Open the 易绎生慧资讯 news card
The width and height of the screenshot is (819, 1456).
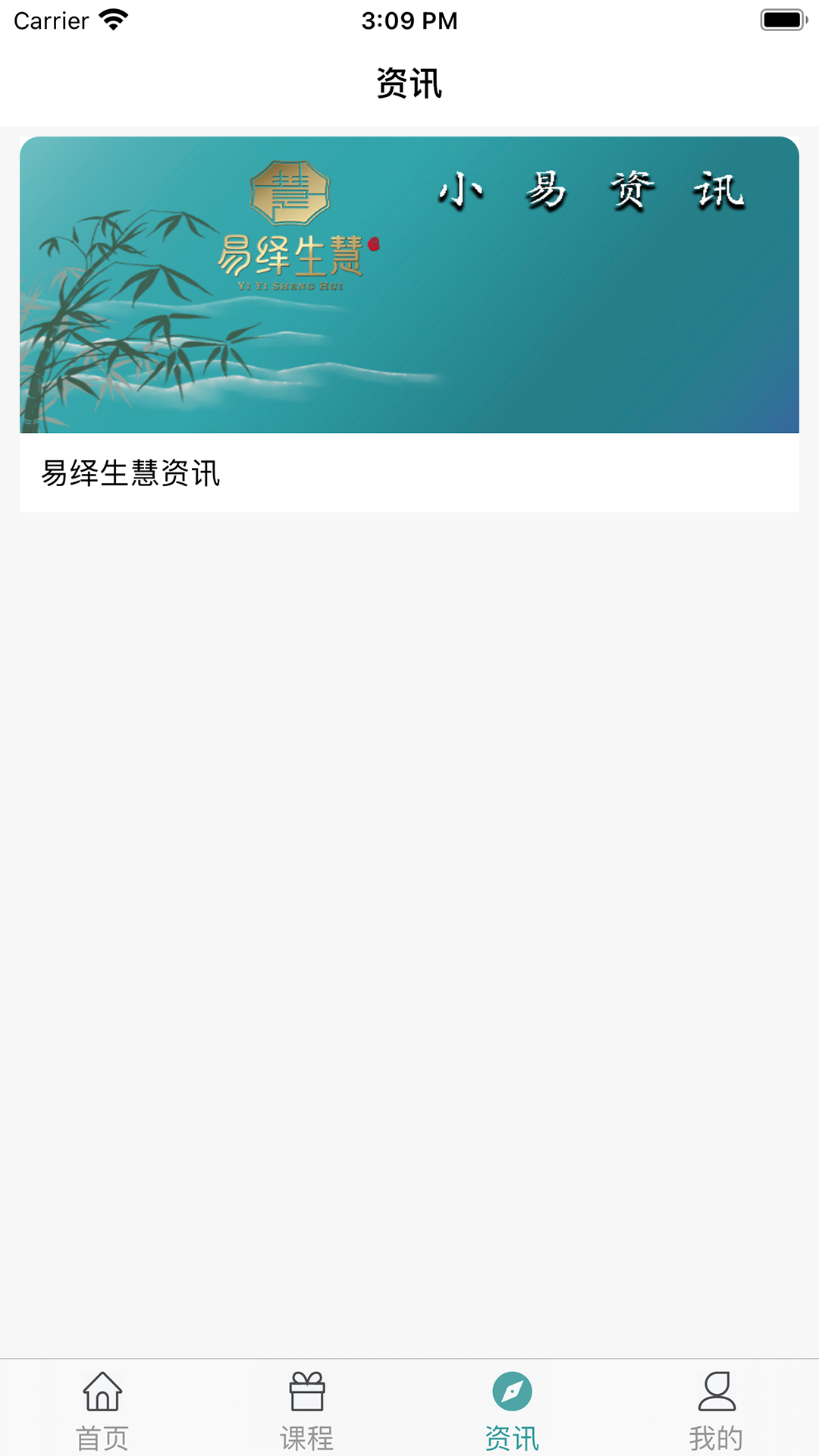pyautogui.click(x=409, y=325)
